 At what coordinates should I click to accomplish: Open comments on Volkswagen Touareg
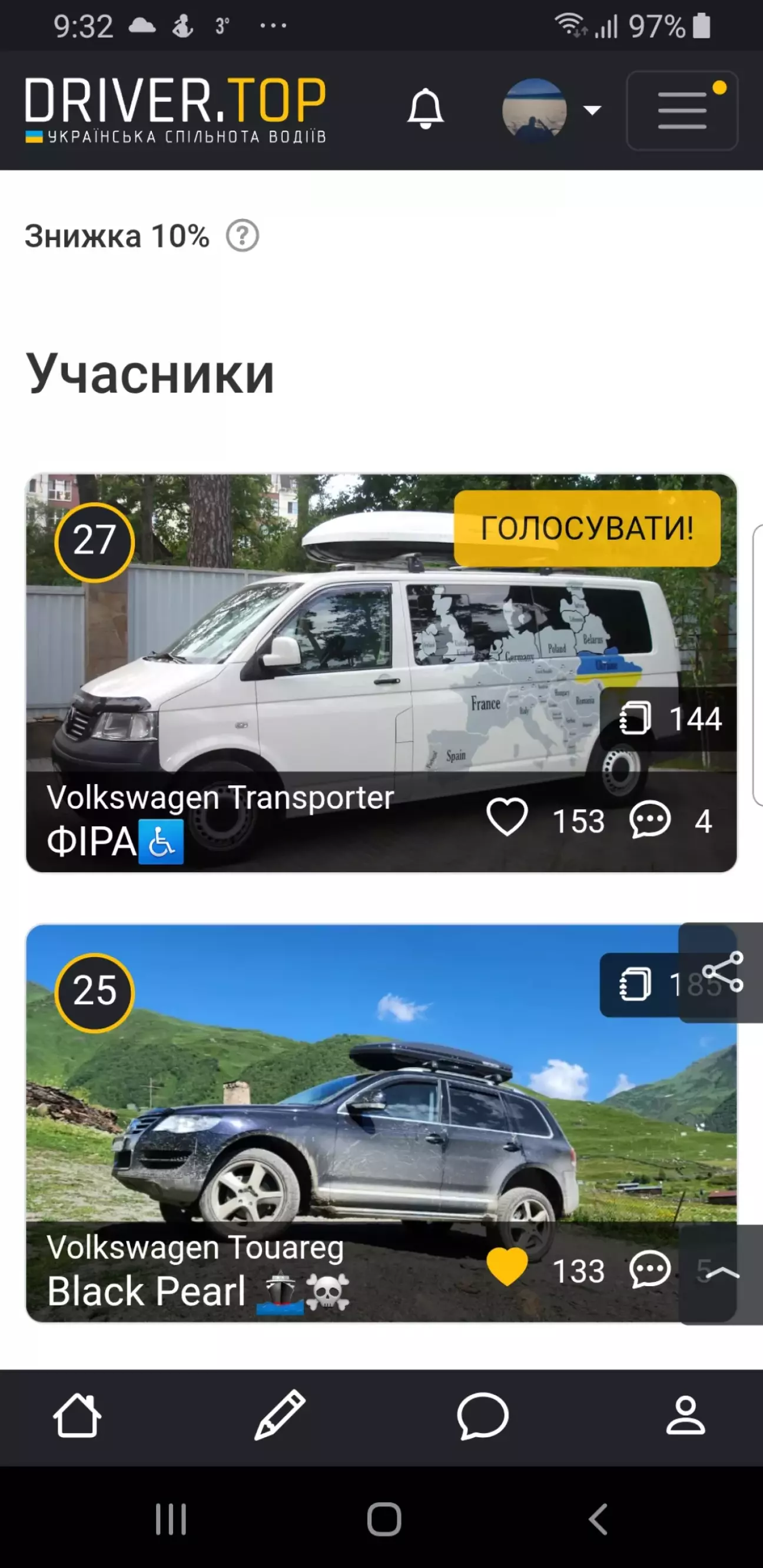click(650, 1270)
